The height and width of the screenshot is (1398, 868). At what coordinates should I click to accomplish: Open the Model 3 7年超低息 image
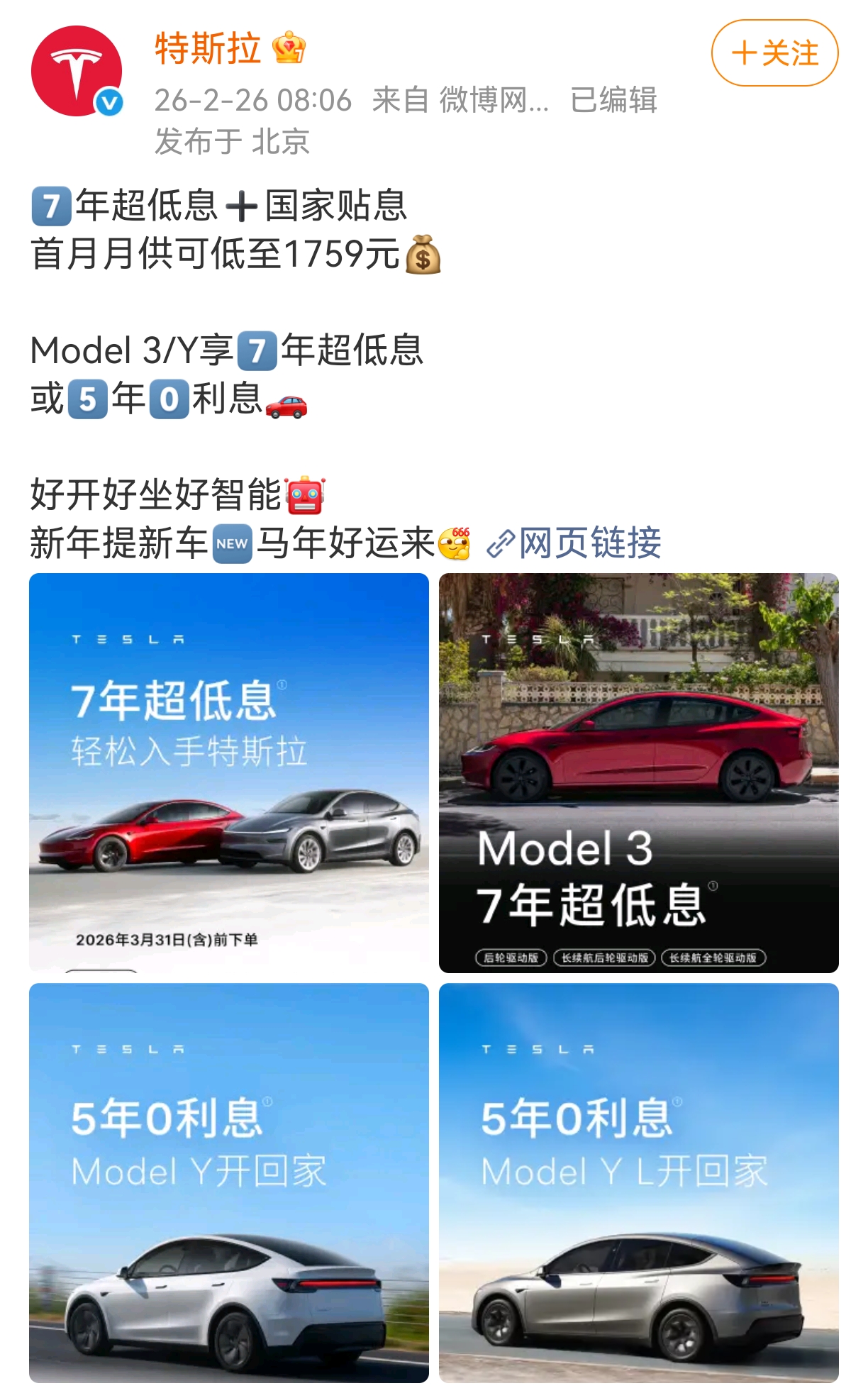coord(638,772)
